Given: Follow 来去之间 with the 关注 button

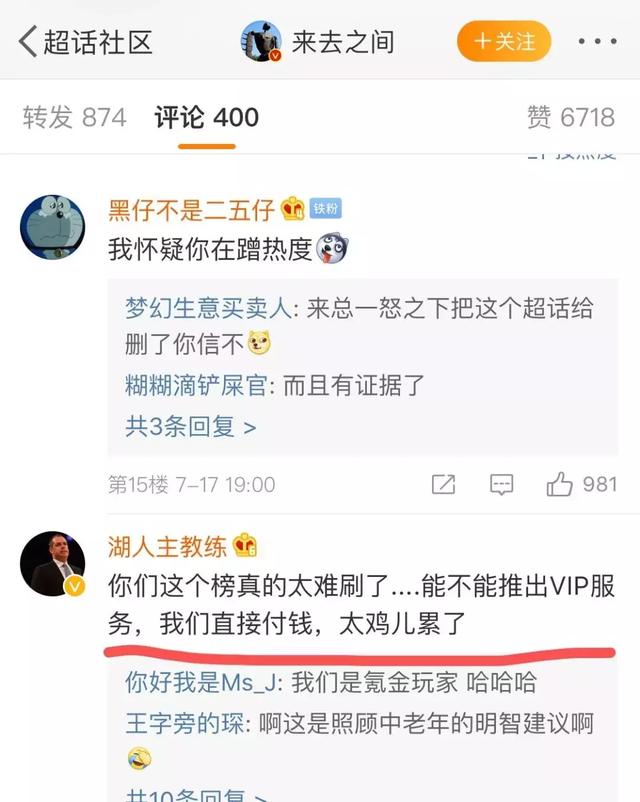Looking at the screenshot, I should click(x=504, y=42).
